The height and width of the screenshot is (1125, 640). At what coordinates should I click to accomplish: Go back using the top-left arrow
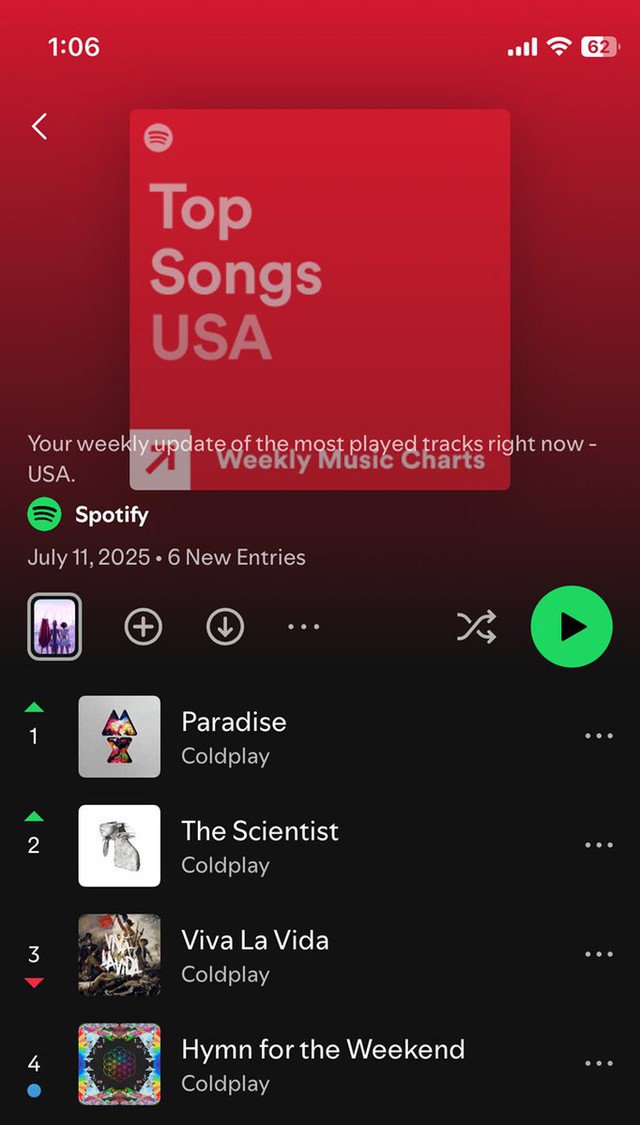(40, 127)
